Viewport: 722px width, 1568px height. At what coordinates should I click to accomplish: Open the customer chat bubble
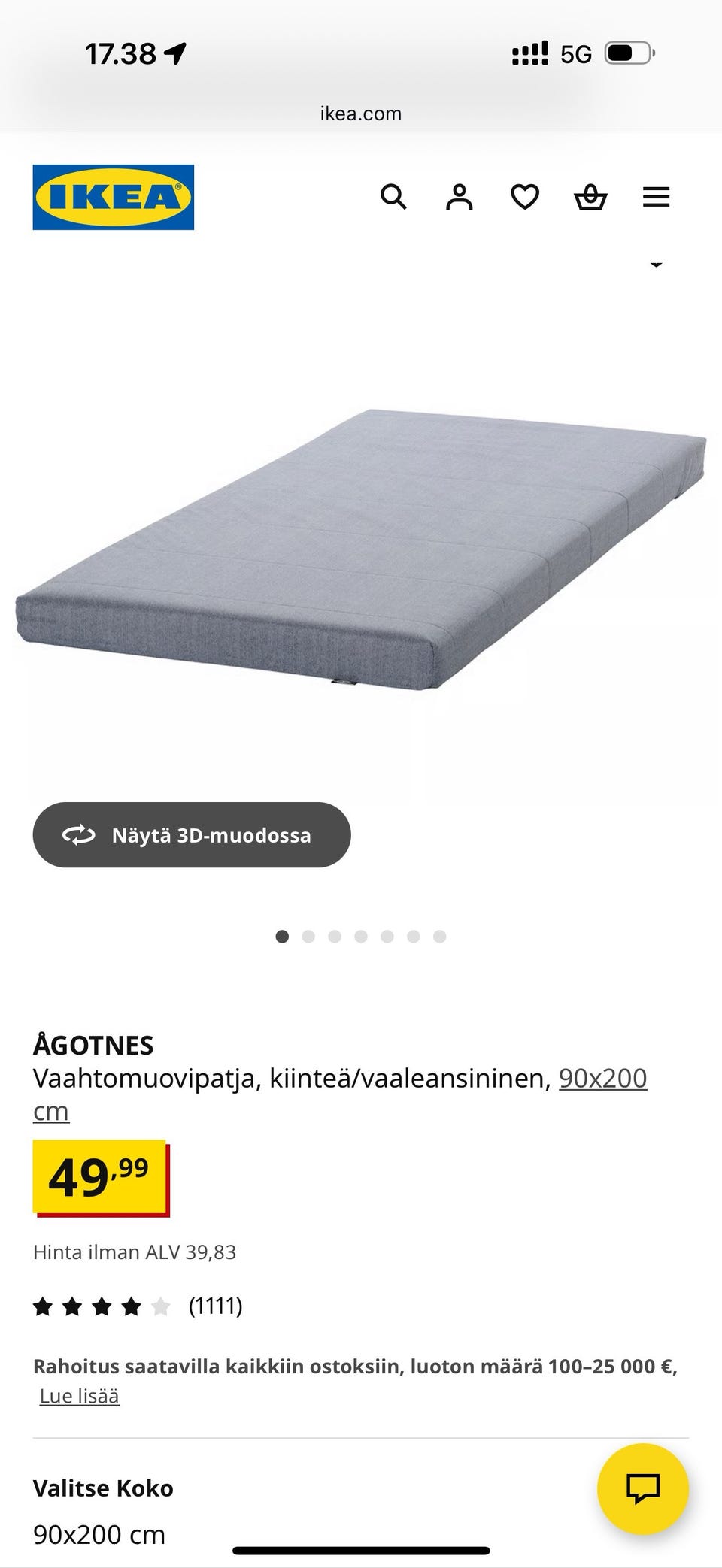click(644, 1489)
